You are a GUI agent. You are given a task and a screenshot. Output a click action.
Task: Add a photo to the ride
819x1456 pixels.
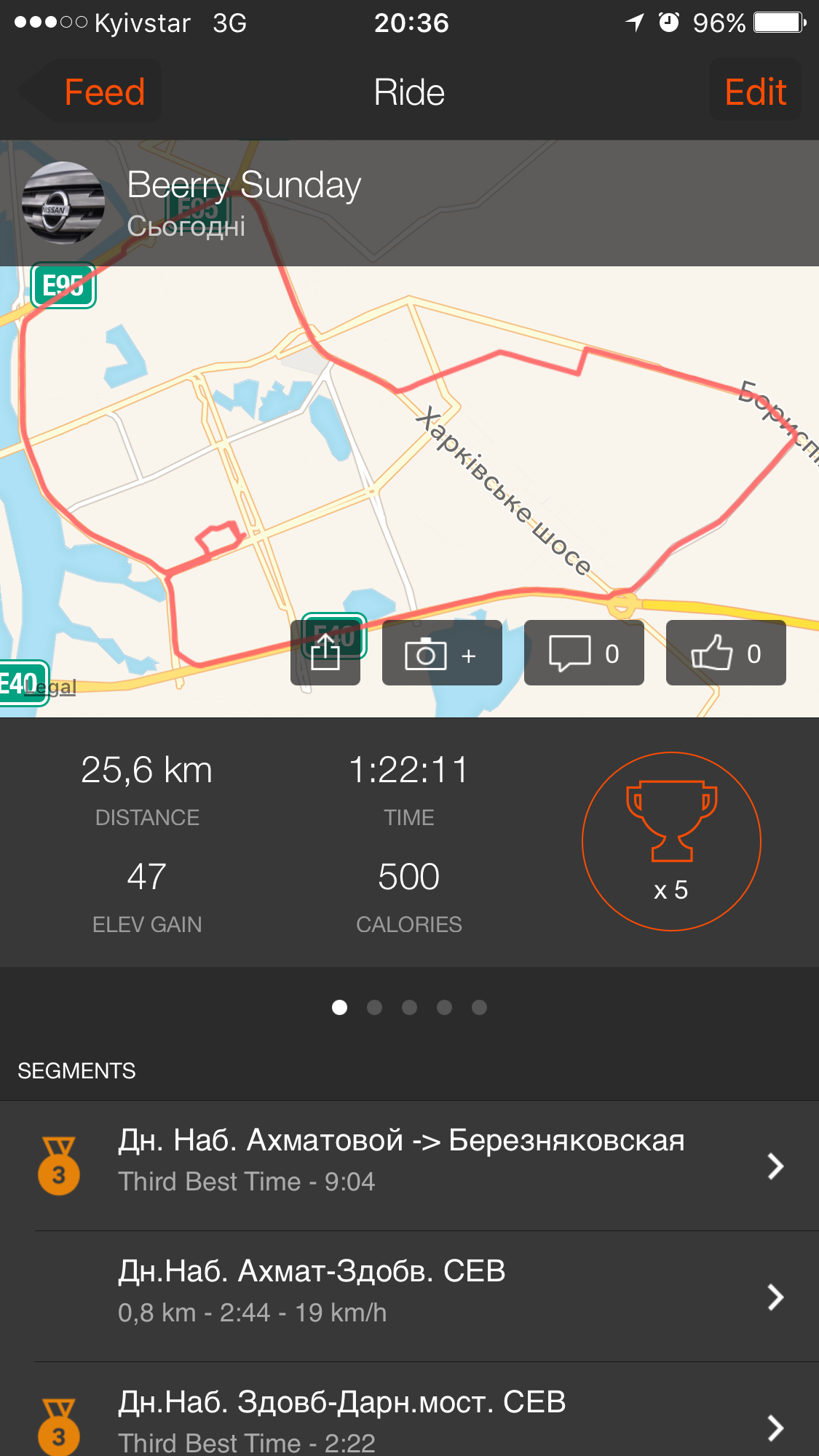tap(441, 653)
